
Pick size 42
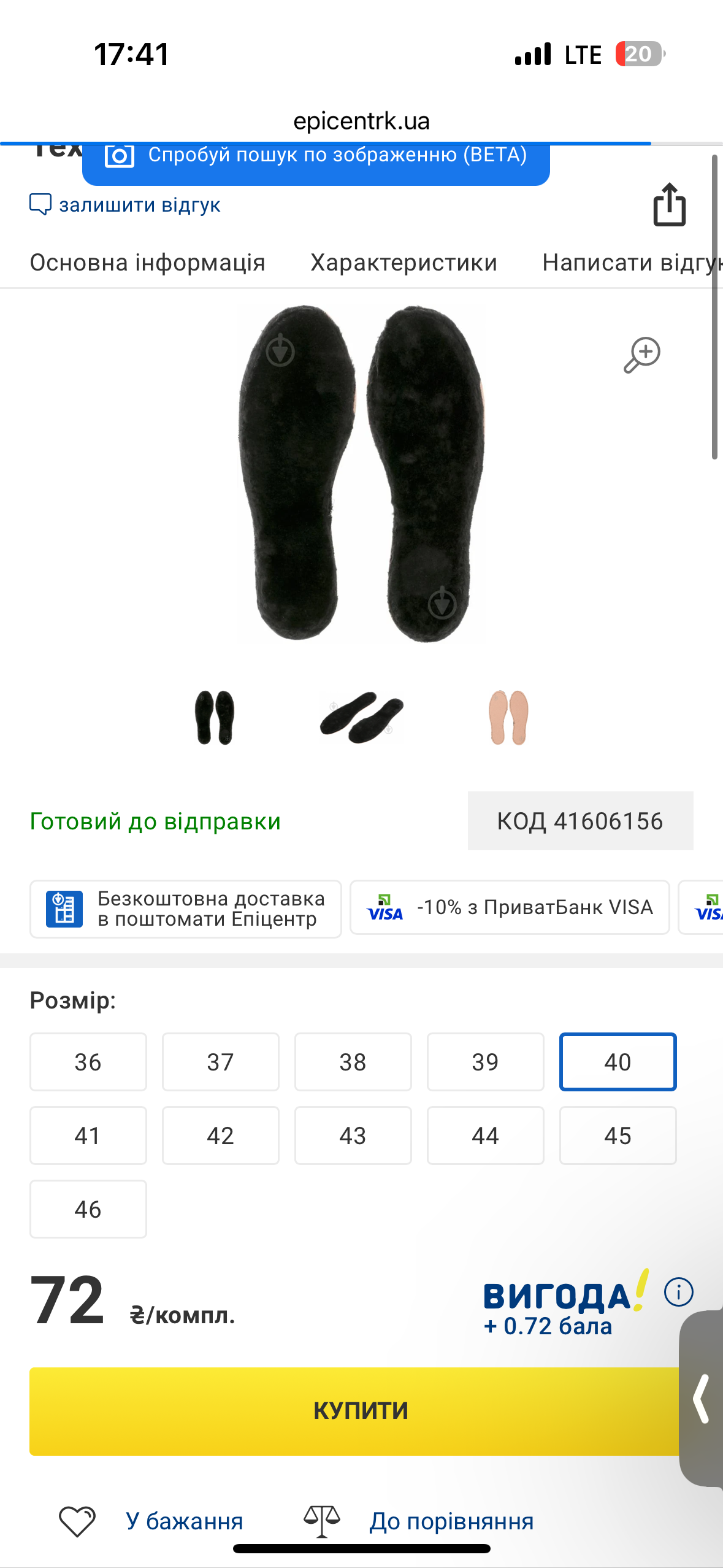[221, 1136]
